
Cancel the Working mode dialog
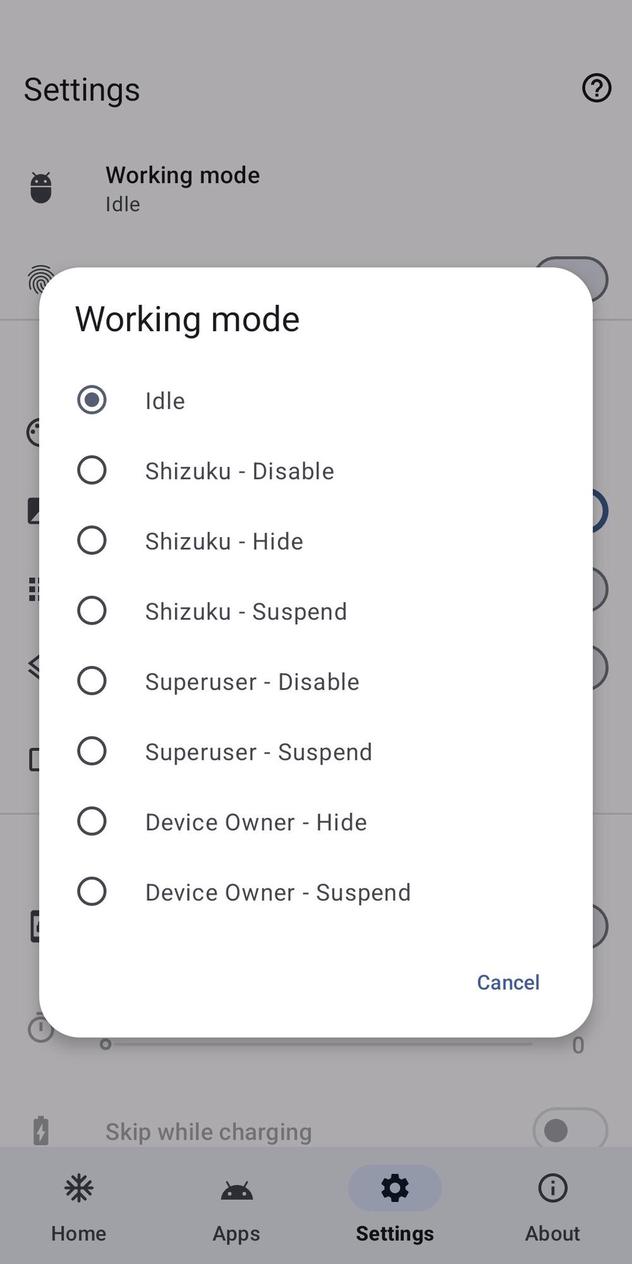[x=508, y=982]
